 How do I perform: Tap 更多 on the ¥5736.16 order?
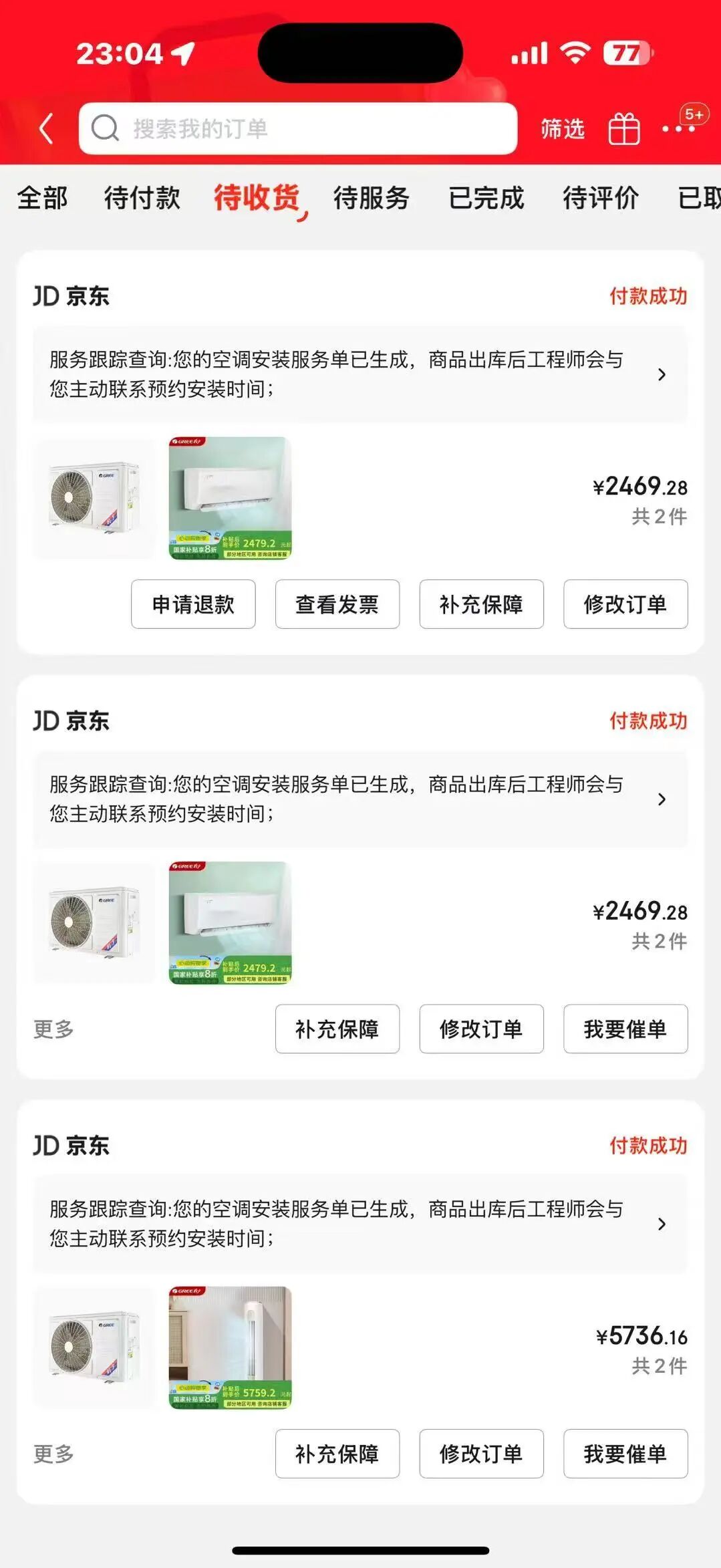tap(53, 1454)
